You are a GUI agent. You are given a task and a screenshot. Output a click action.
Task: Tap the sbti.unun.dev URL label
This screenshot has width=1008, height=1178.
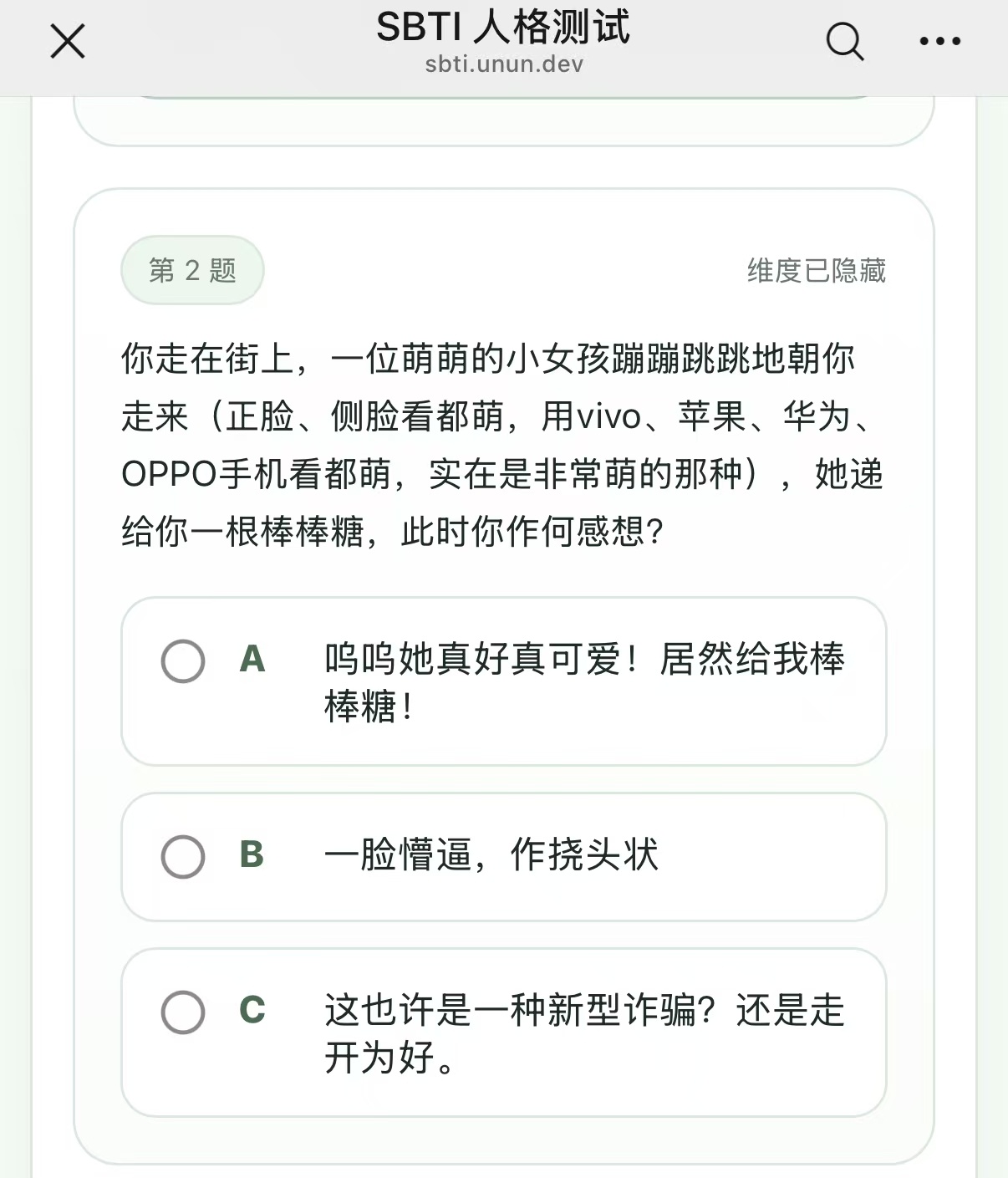coord(504,63)
